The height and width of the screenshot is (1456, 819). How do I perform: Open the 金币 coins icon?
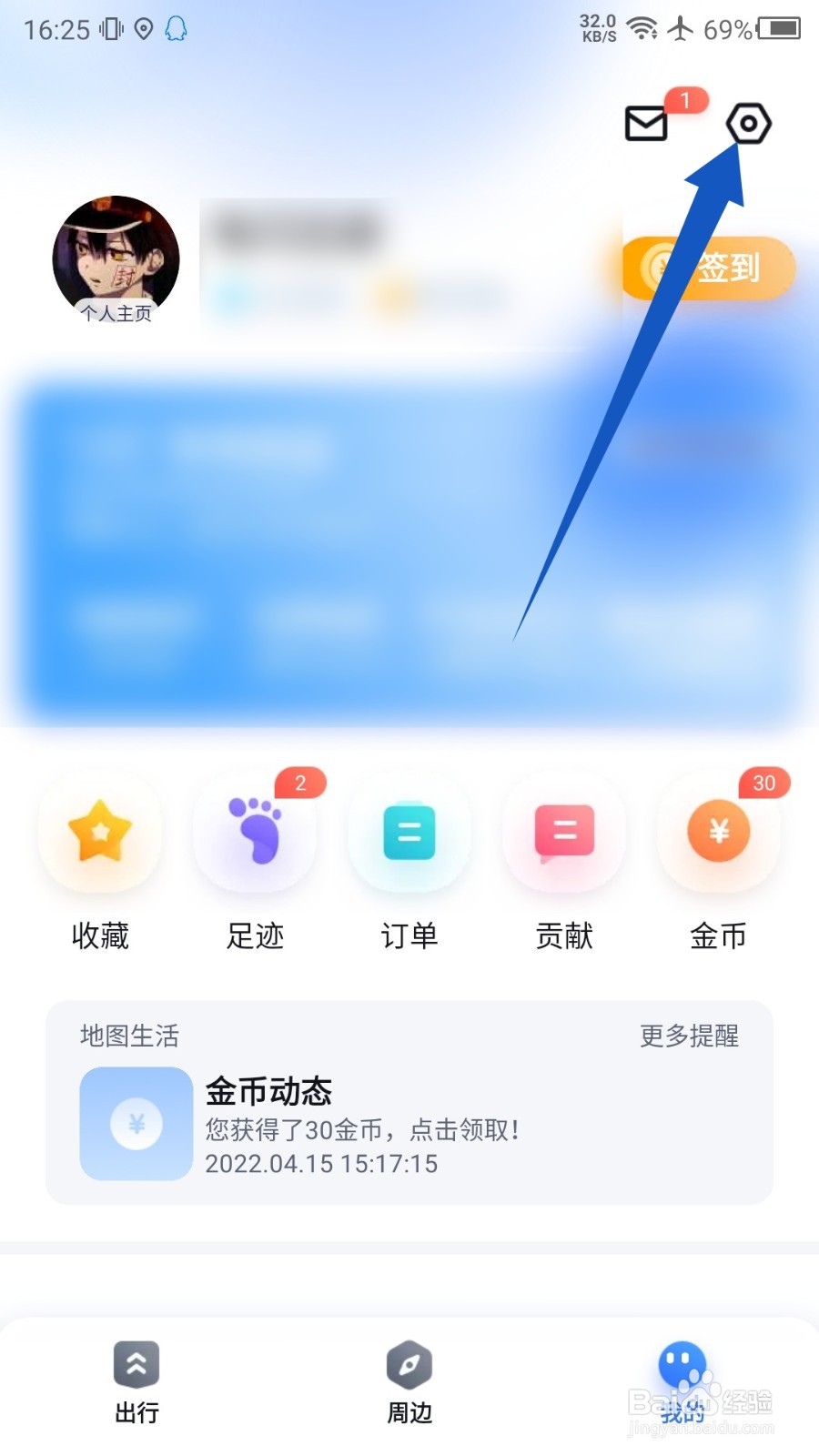(x=718, y=831)
